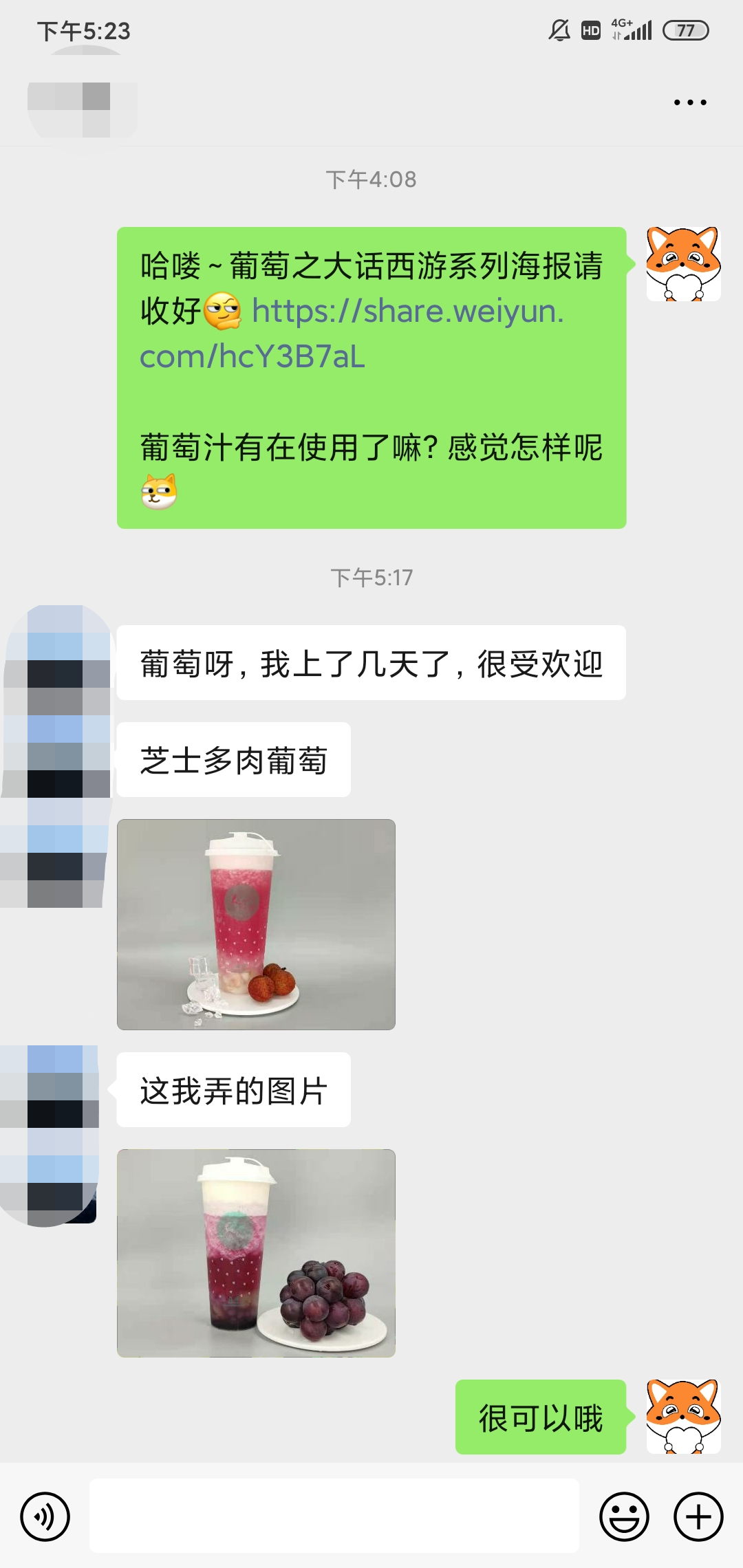This screenshot has width=743, height=1568.
Task: Open the plus attachments menu
Action: [x=698, y=1516]
